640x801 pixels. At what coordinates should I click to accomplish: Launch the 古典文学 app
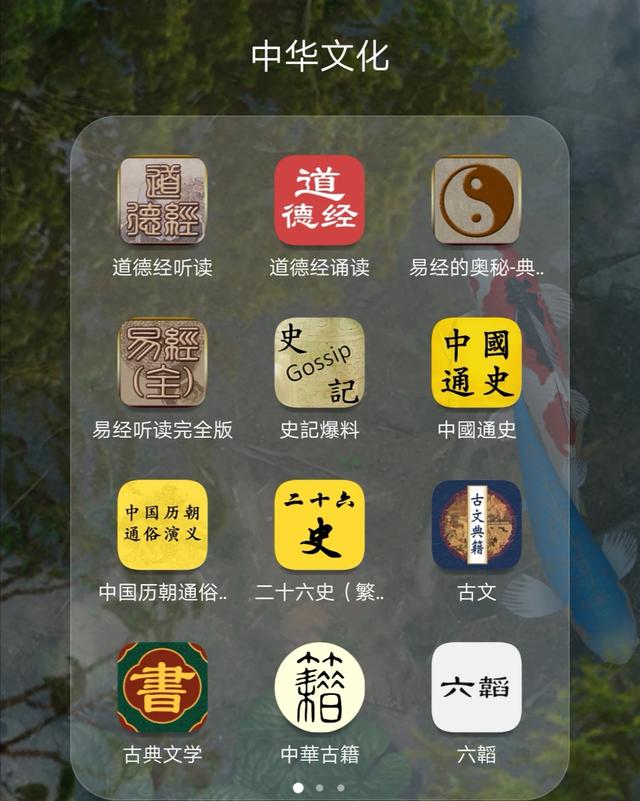[162, 688]
